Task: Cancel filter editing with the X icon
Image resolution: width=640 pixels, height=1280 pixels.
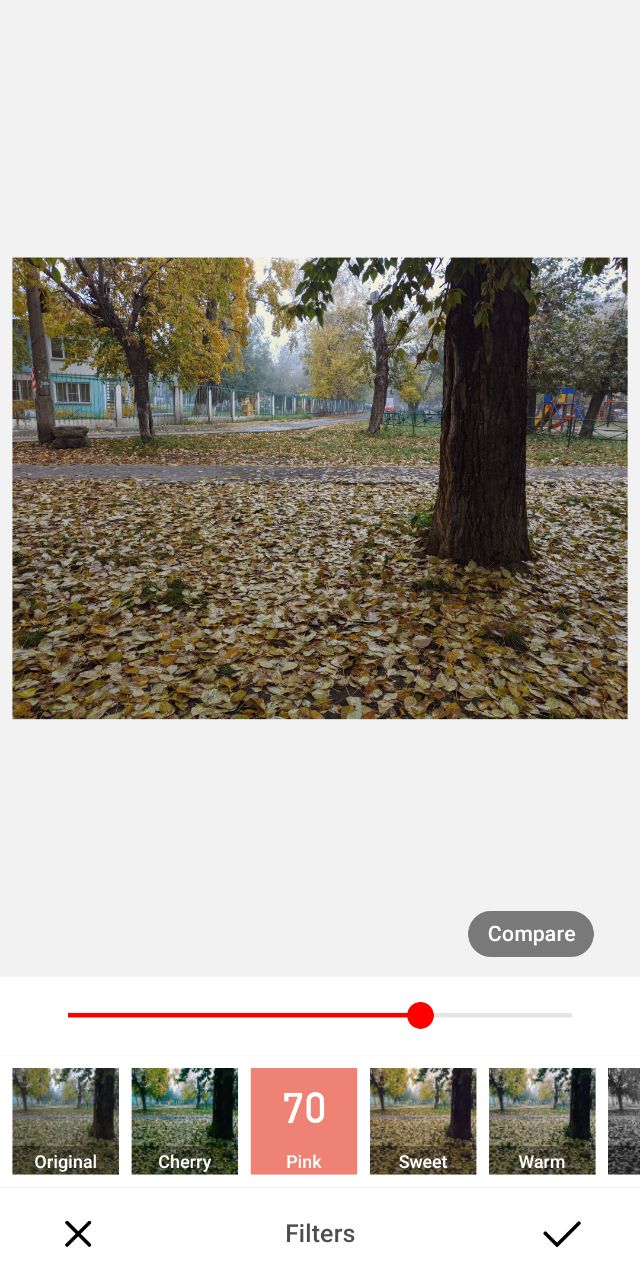Action: click(78, 1234)
